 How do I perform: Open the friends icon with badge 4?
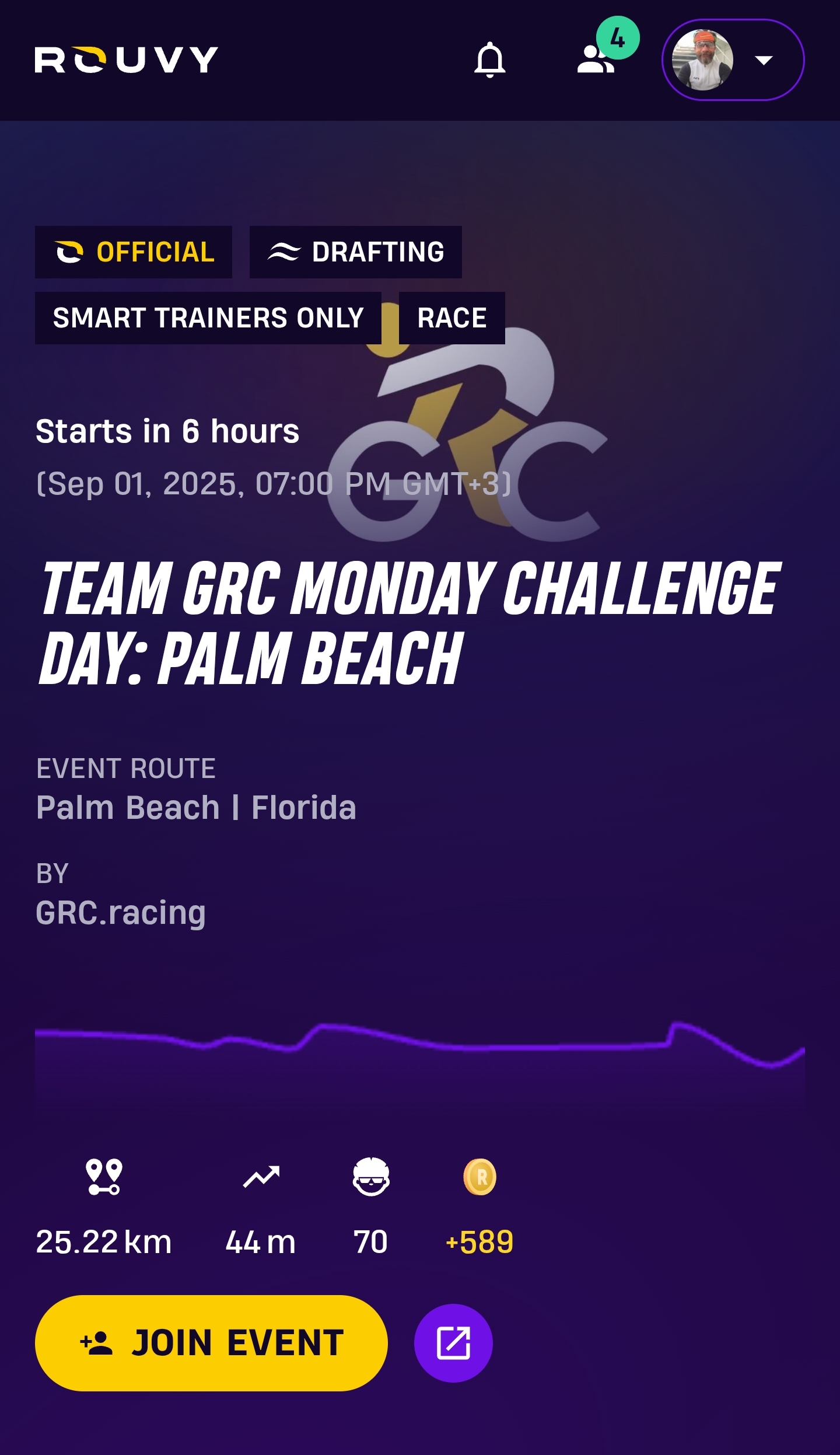pyautogui.click(x=596, y=60)
